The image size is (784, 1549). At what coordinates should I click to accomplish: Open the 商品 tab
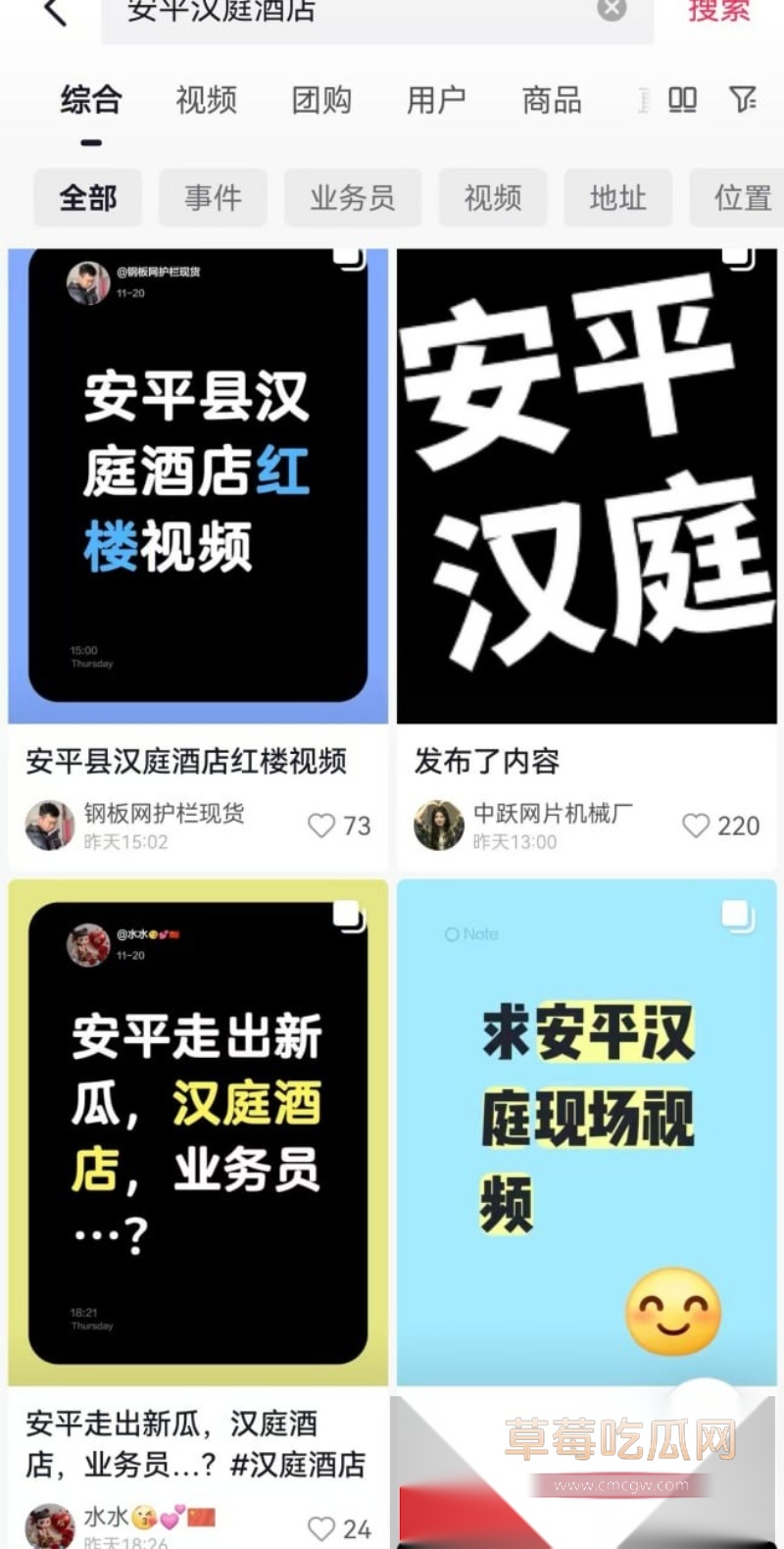(x=550, y=99)
